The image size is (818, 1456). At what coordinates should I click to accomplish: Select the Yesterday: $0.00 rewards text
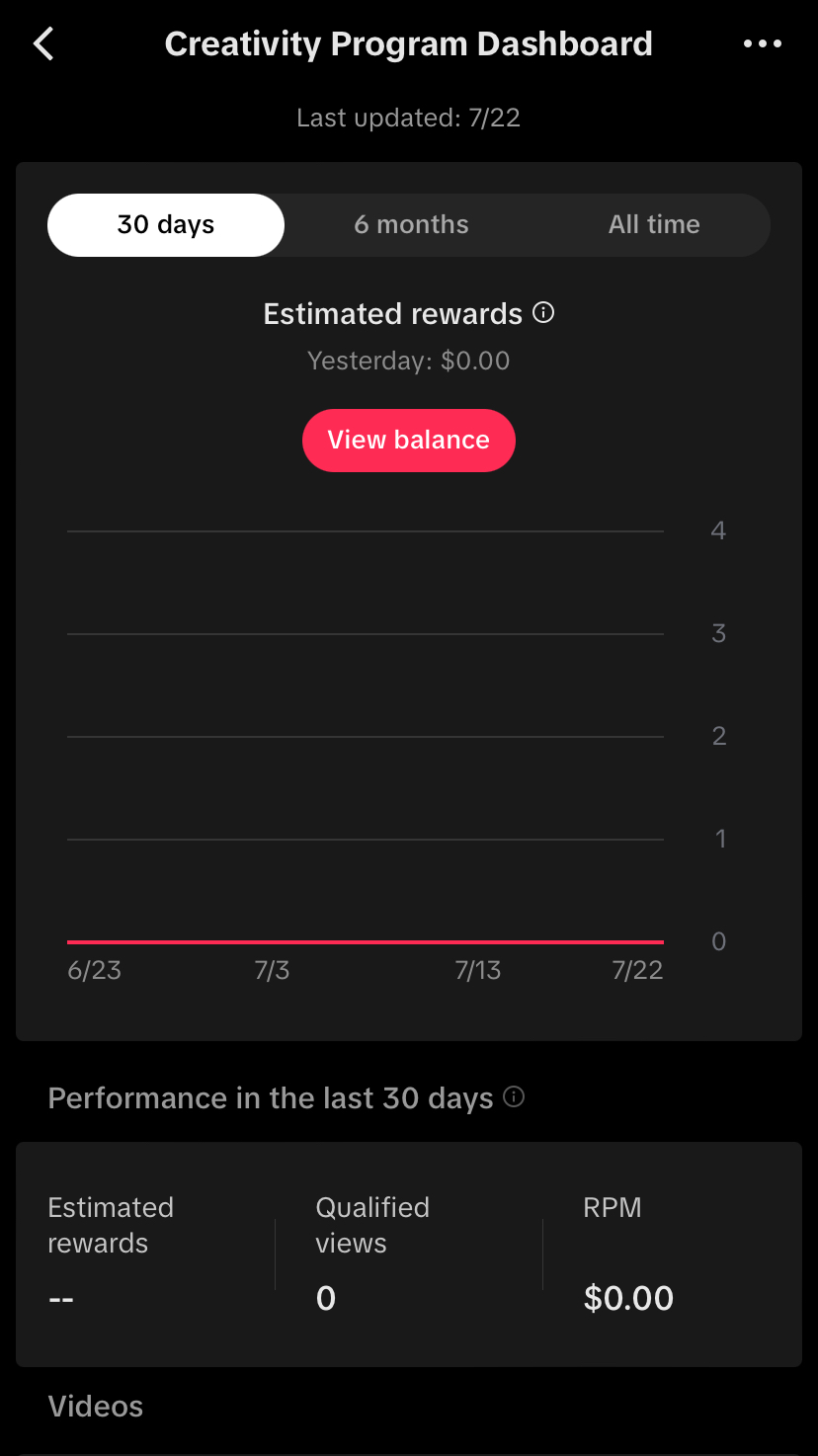pos(408,361)
